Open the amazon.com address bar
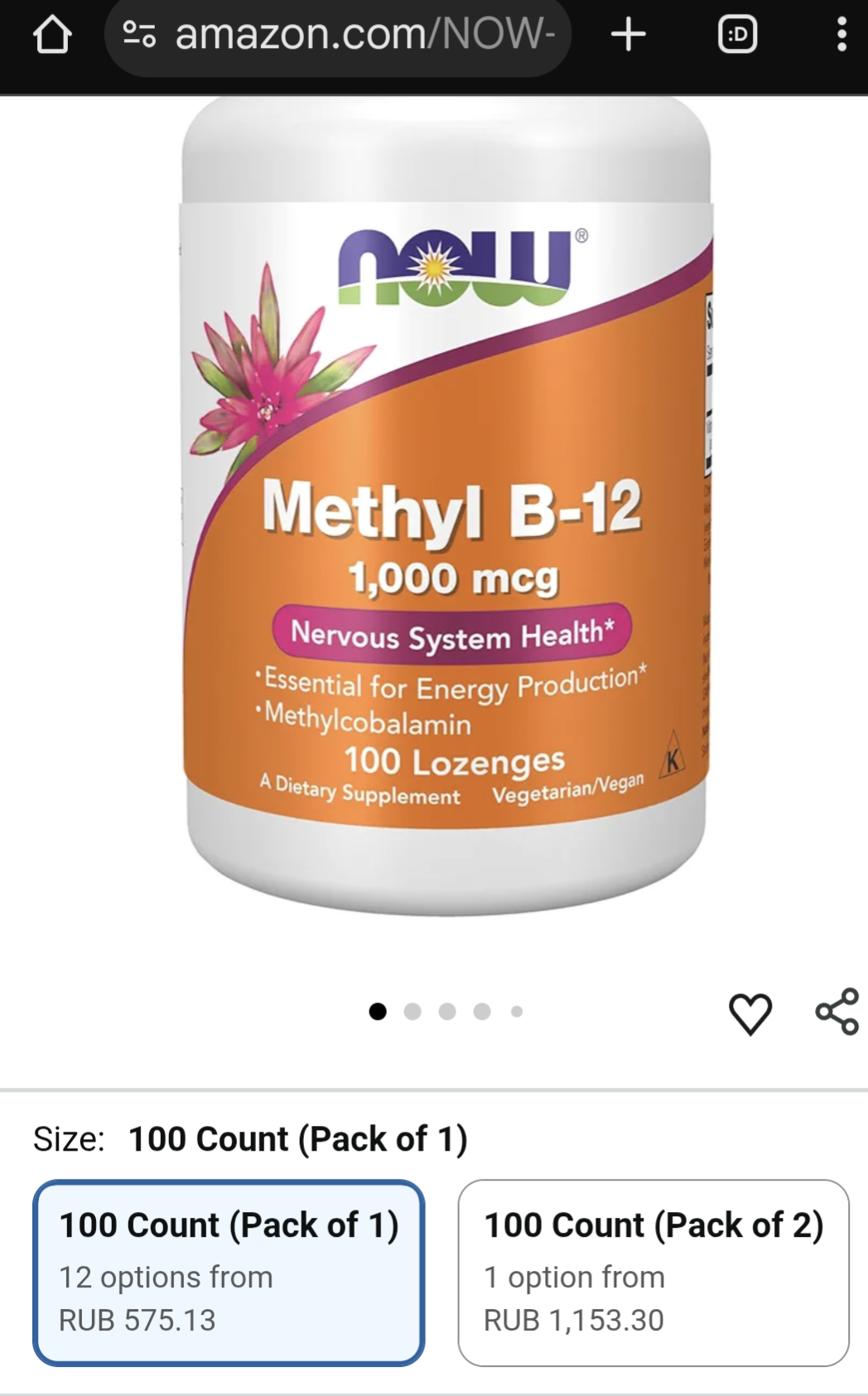 pos(364,35)
